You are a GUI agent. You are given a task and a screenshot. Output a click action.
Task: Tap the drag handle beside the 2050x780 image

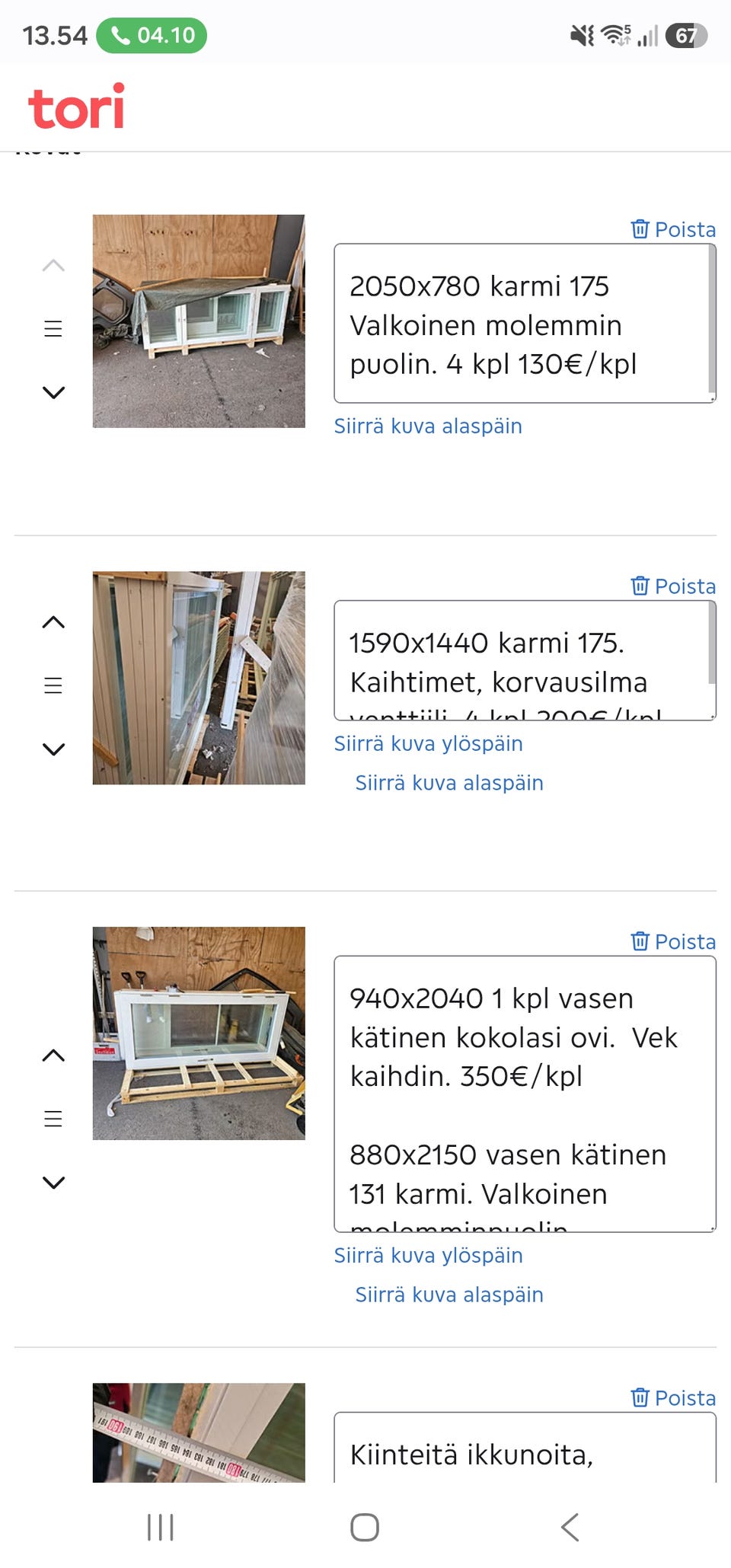tap(53, 329)
